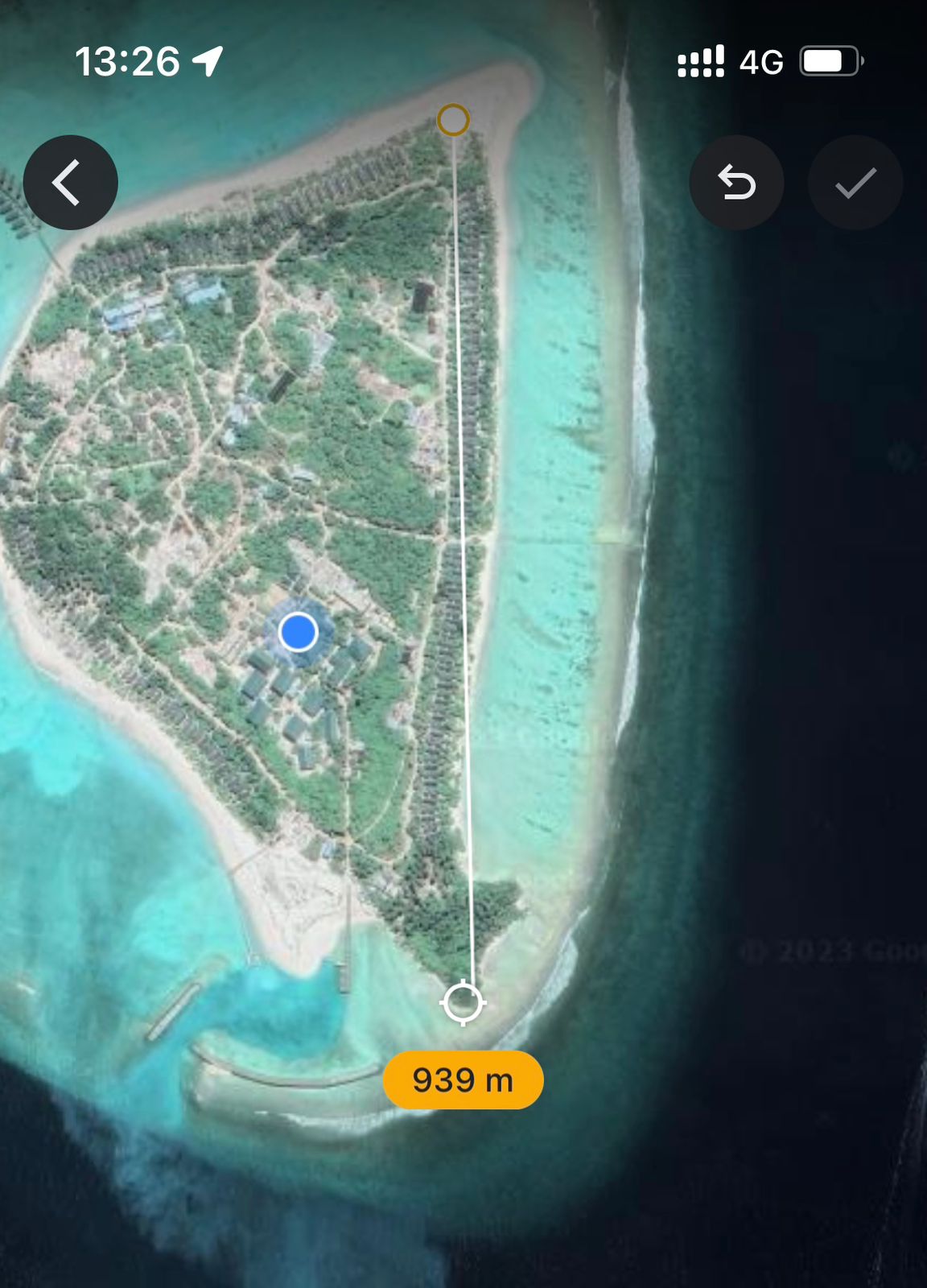Undo the last measurement point
Image resolution: width=927 pixels, height=1288 pixels.
736,183
